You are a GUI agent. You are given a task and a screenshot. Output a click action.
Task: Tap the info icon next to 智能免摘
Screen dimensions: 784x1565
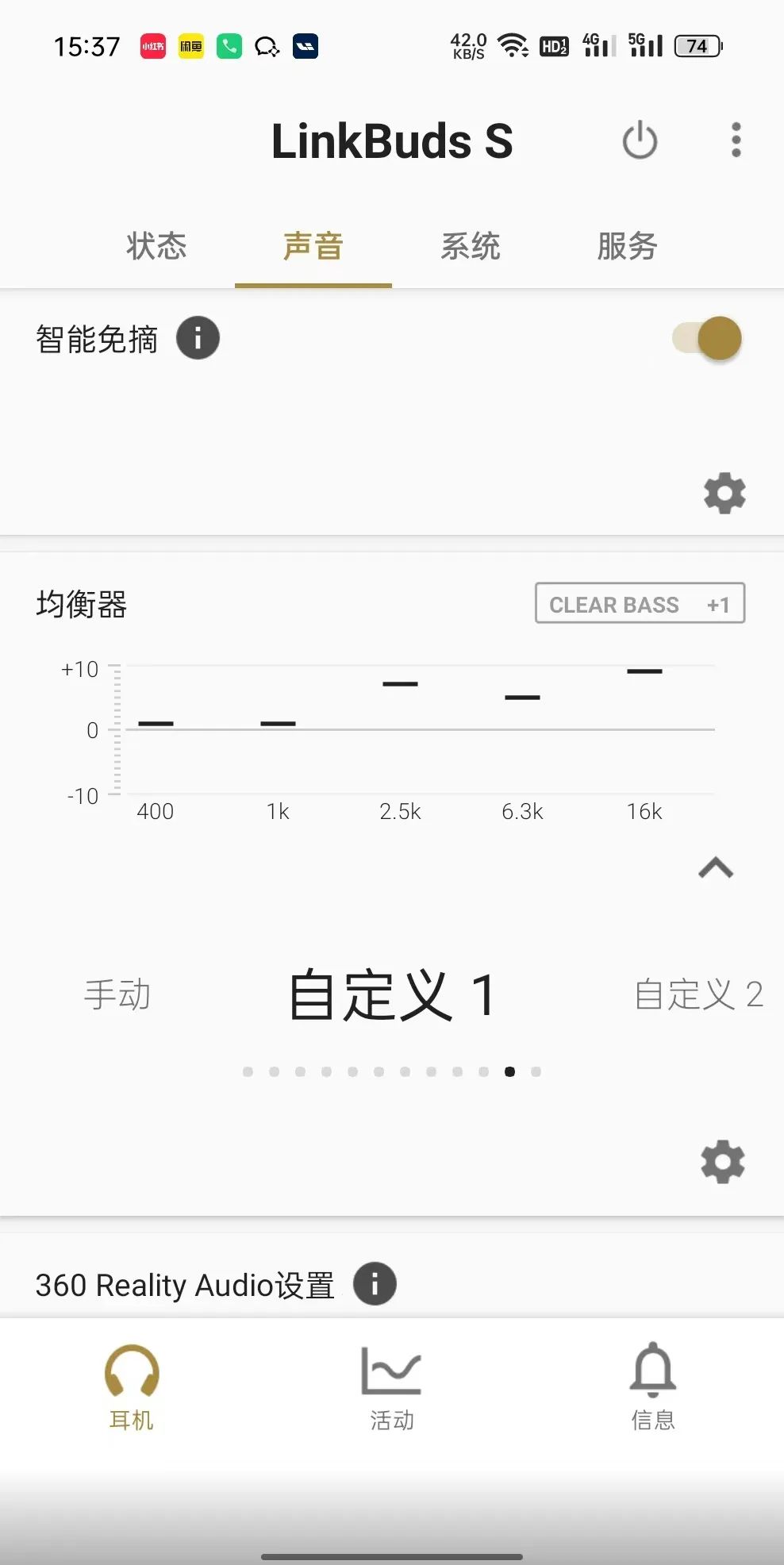pos(197,337)
